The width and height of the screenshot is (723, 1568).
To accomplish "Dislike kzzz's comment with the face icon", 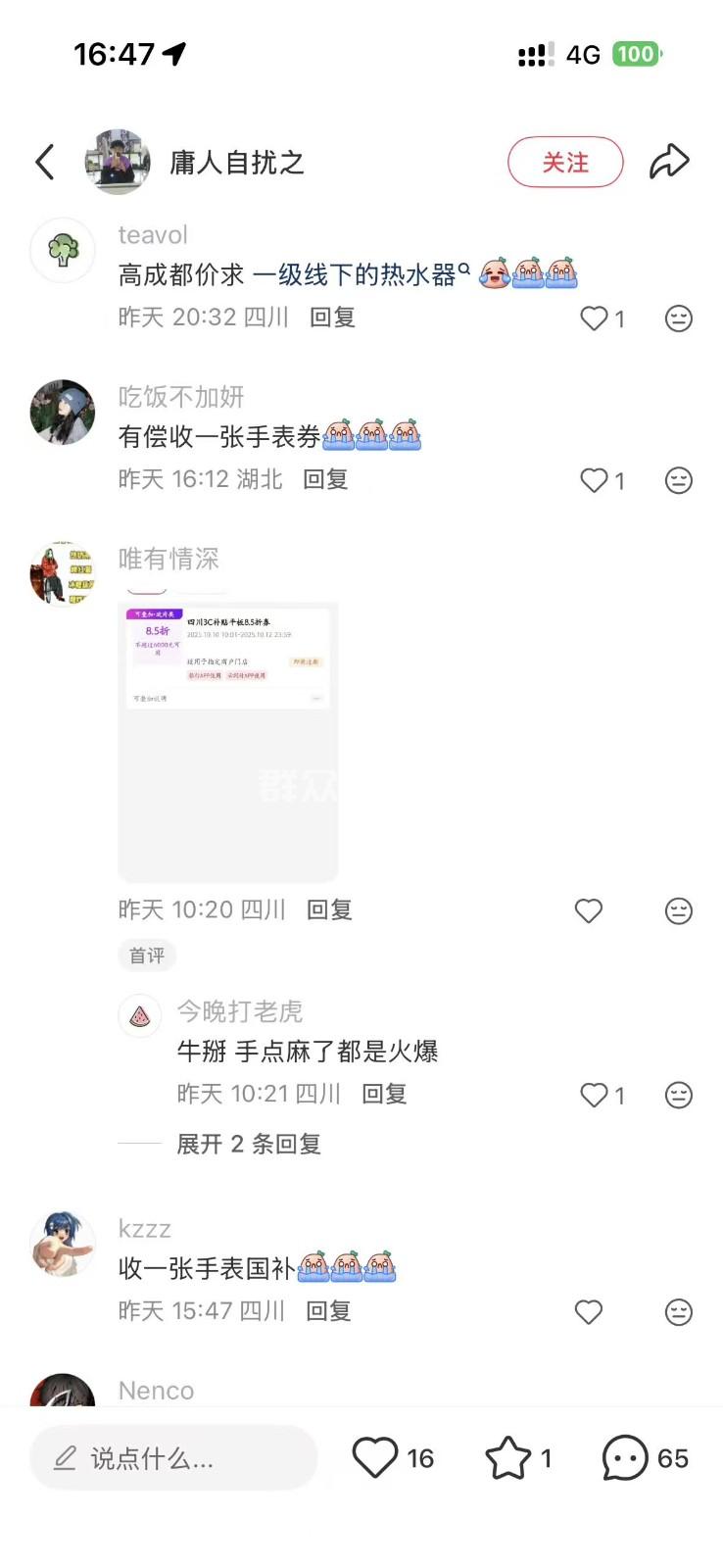I will pyautogui.click(x=678, y=1311).
